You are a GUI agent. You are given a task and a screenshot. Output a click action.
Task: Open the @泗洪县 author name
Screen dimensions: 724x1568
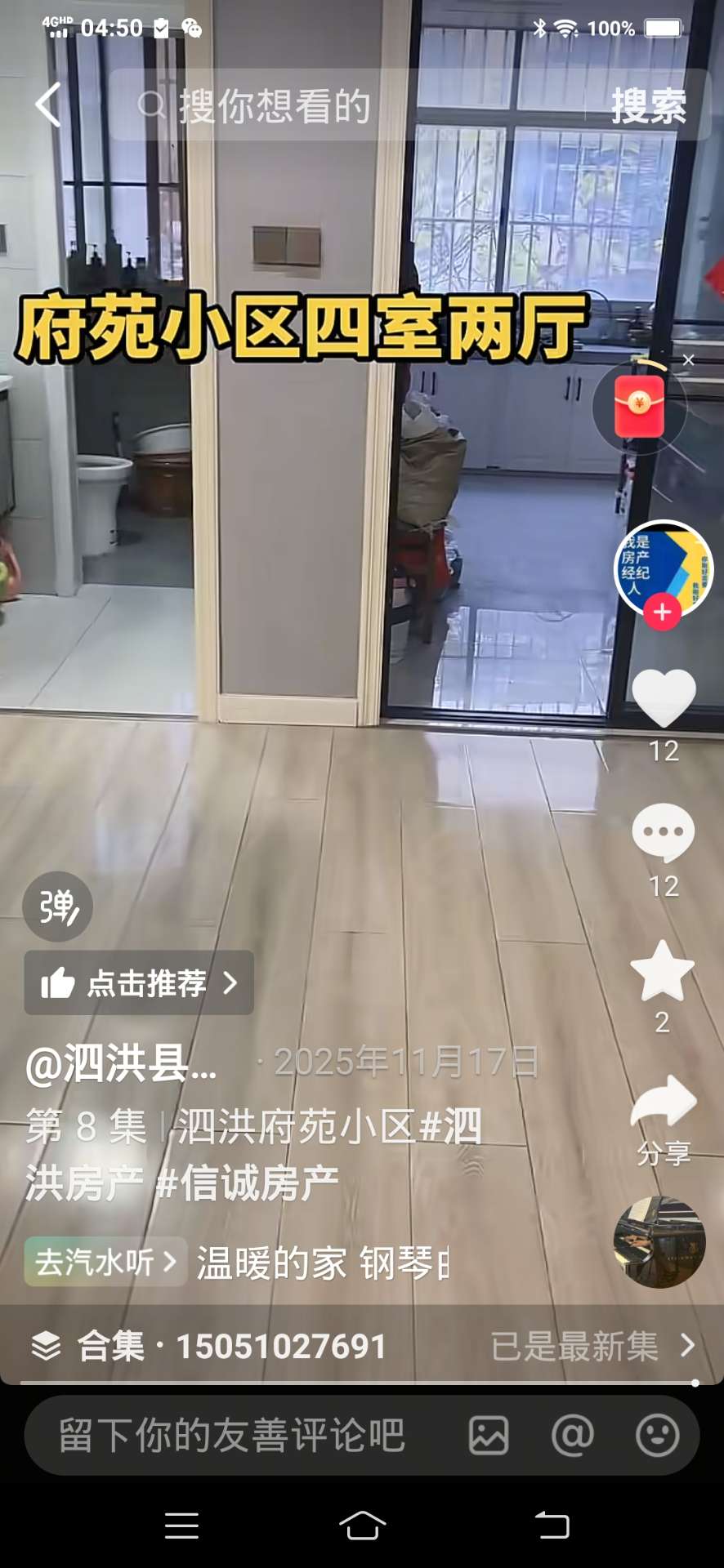point(121,1063)
